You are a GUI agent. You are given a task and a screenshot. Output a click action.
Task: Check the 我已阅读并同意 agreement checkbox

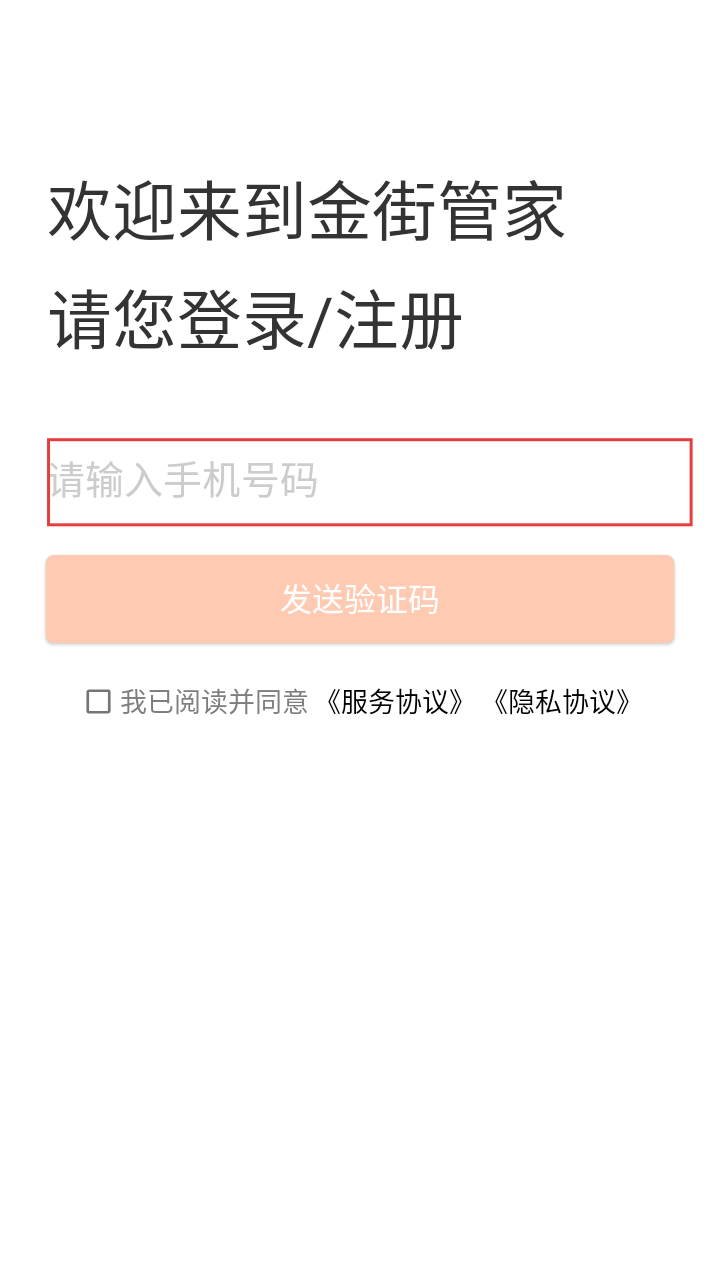(98, 702)
